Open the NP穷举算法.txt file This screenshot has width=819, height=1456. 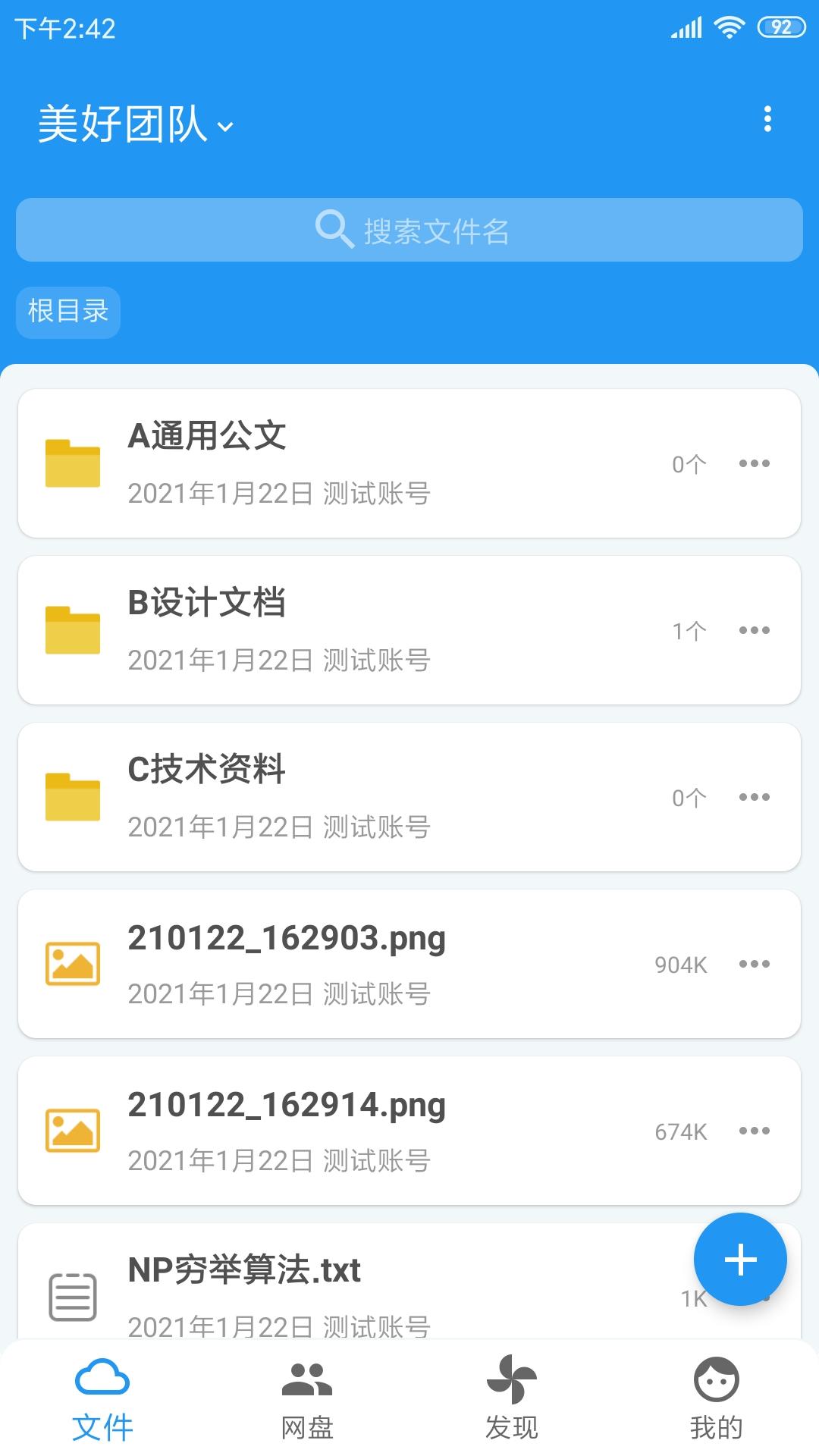(341, 1289)
